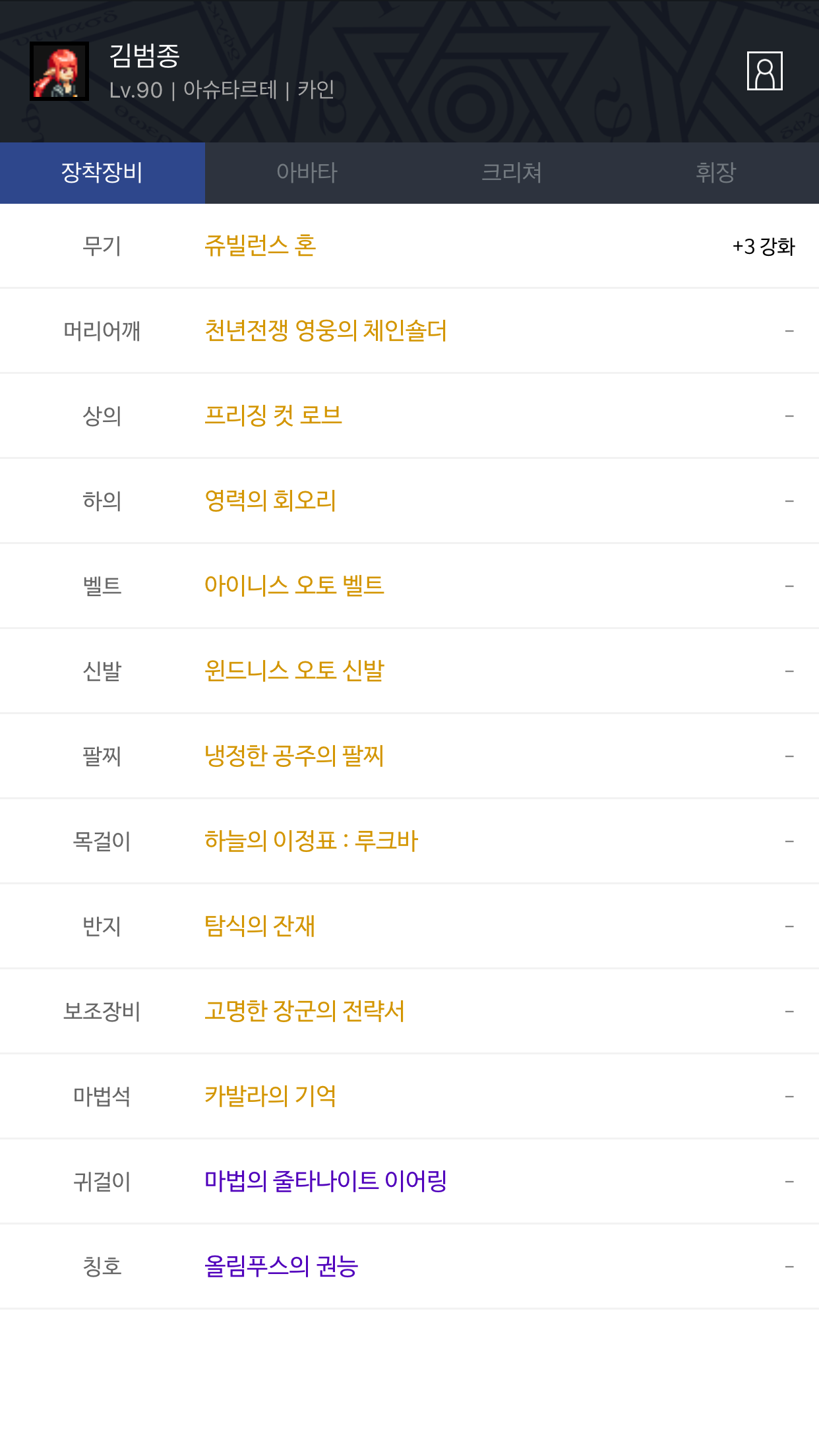819x1456 pixels.
Task: Select 윈드니스 오토 신발 item
Action: coord(294,671)
